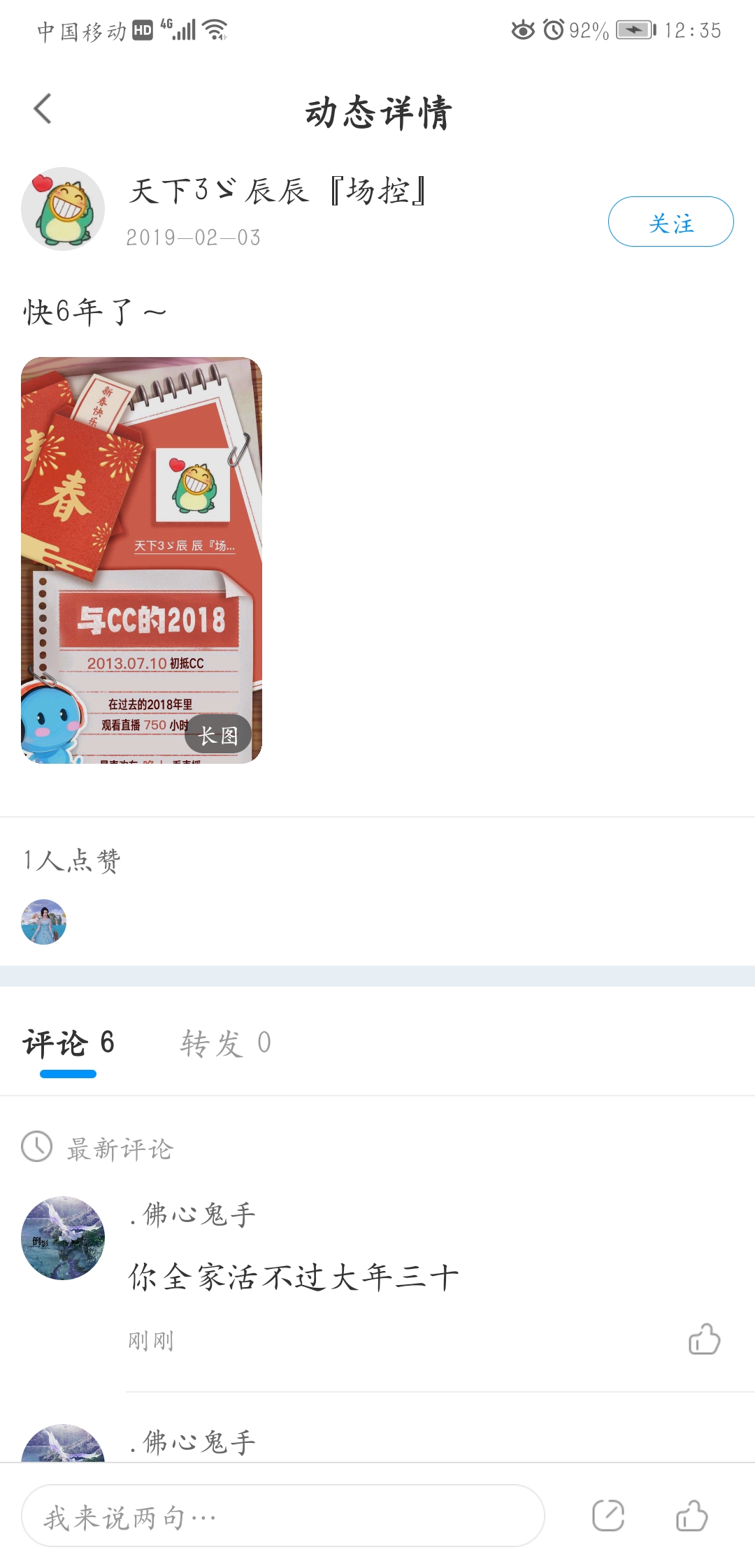Open .佛心鬼手's avatar on the first comment
This screenshot has height=1568, width=755.
tap(63, 1237)
